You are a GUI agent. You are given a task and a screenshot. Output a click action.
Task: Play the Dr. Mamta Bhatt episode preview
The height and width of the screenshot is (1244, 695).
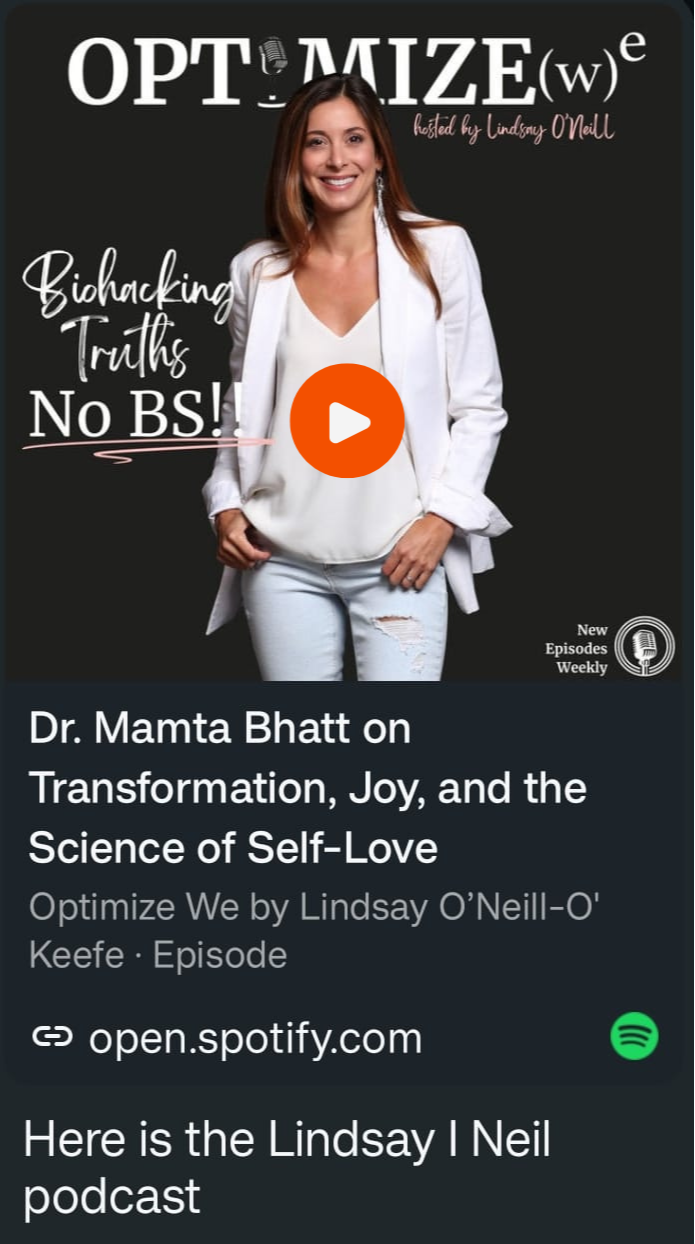click(x=347, y=421)
